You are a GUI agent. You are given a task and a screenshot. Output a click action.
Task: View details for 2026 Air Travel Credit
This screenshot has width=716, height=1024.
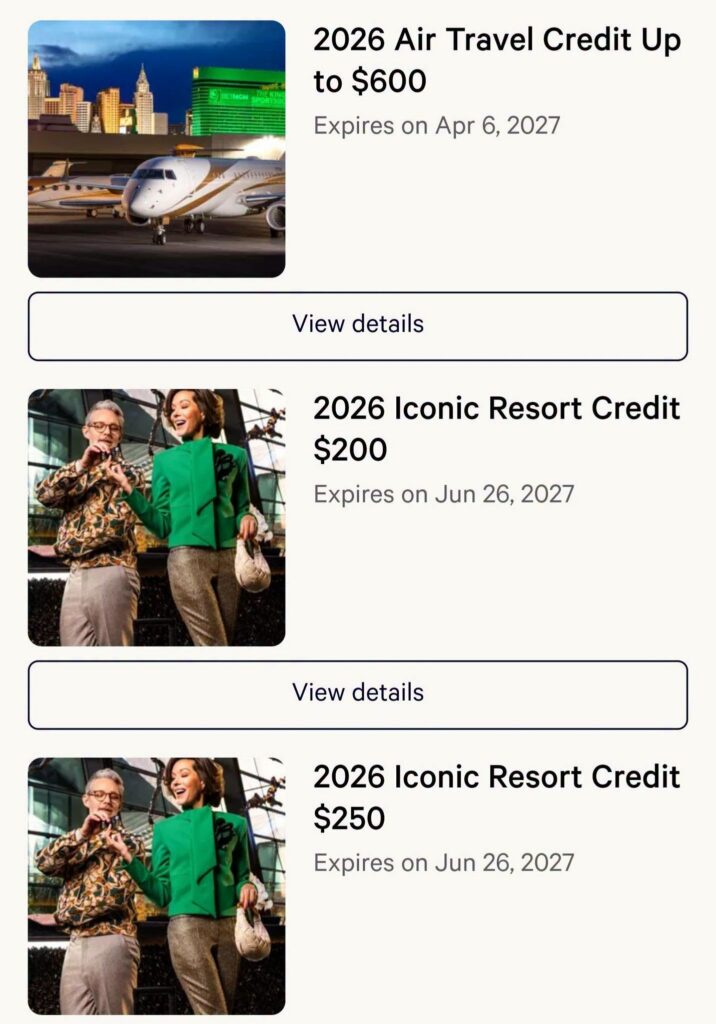(x=357, y=326)
